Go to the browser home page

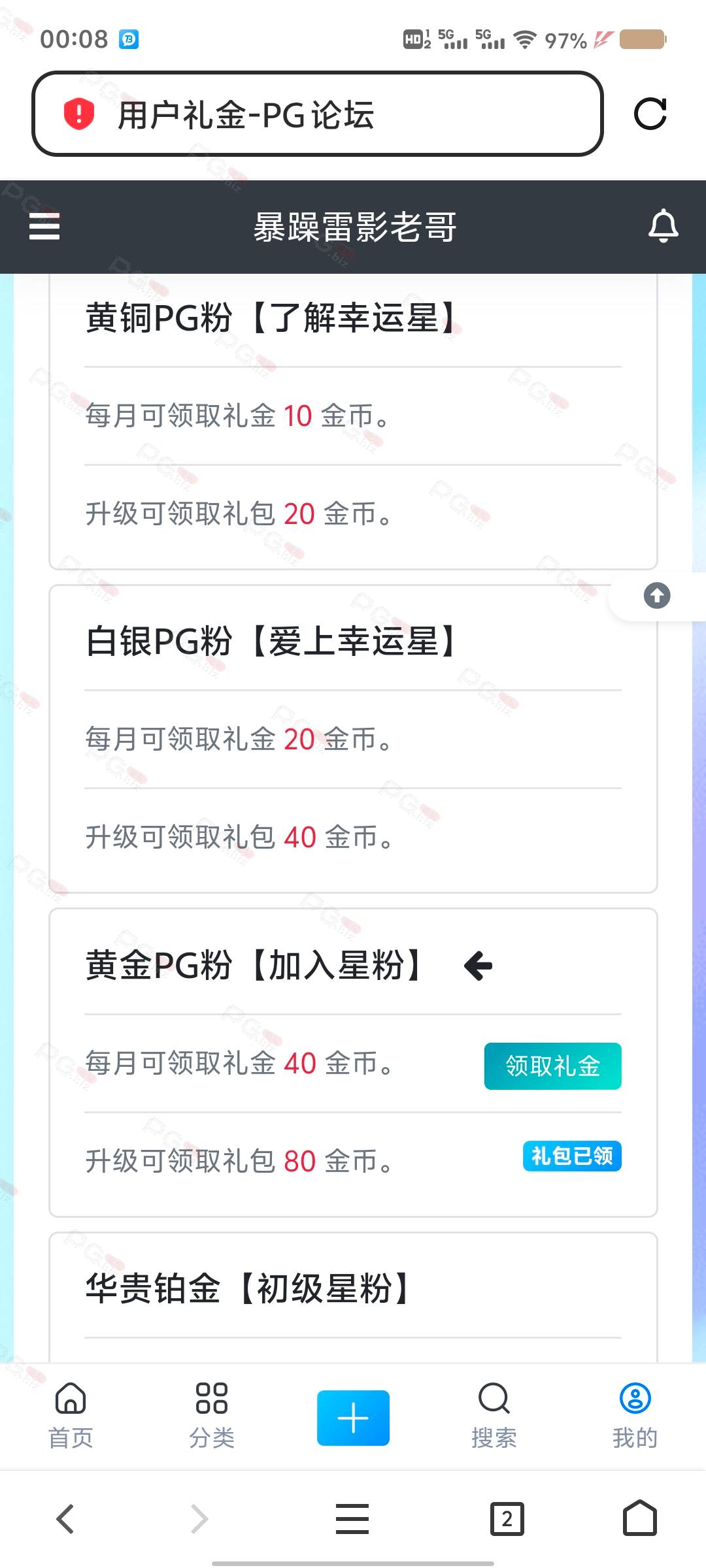(640, 1518)
